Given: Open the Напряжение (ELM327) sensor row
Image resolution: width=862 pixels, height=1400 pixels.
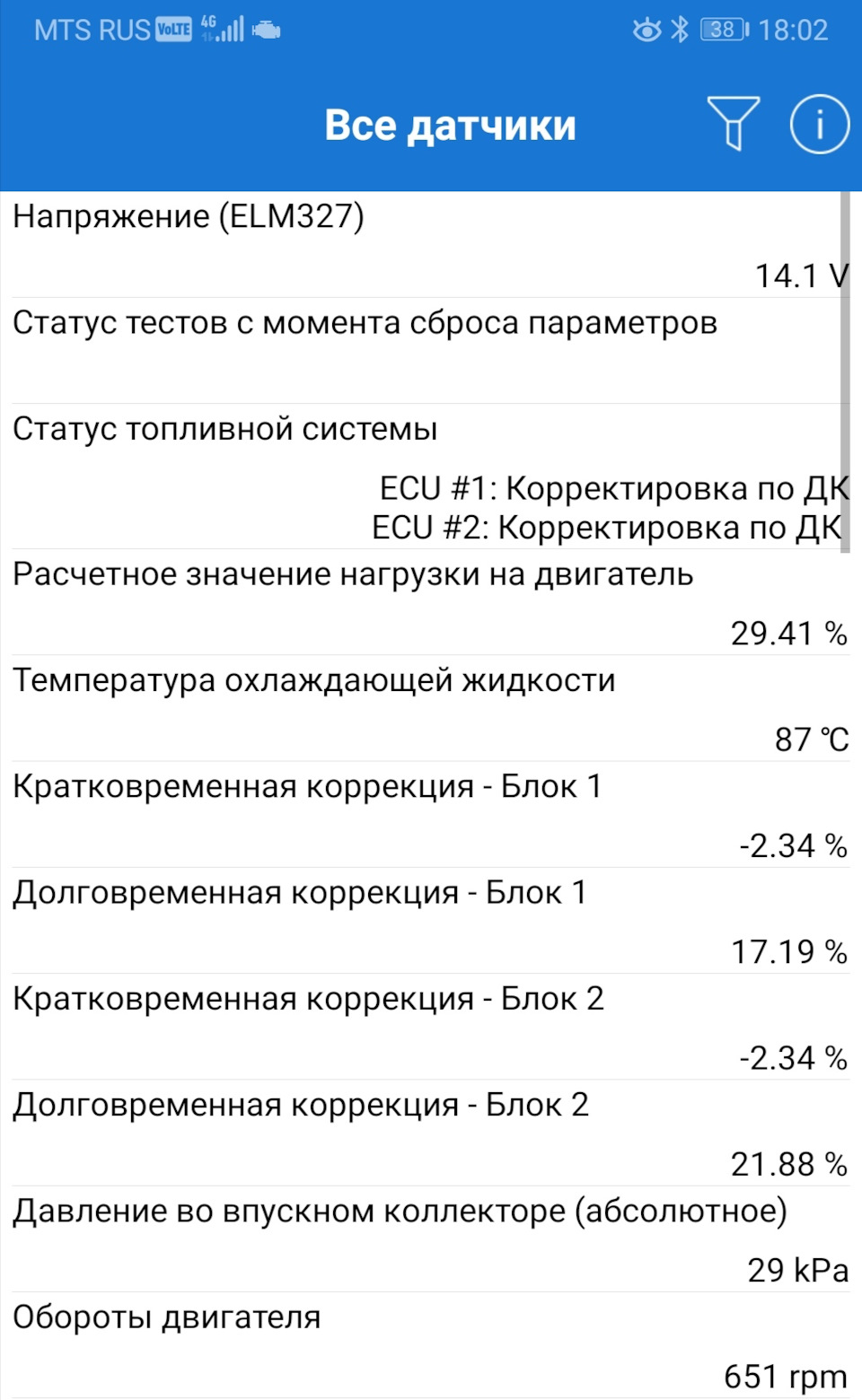Looking at the screenshot, I should [429, 244].
